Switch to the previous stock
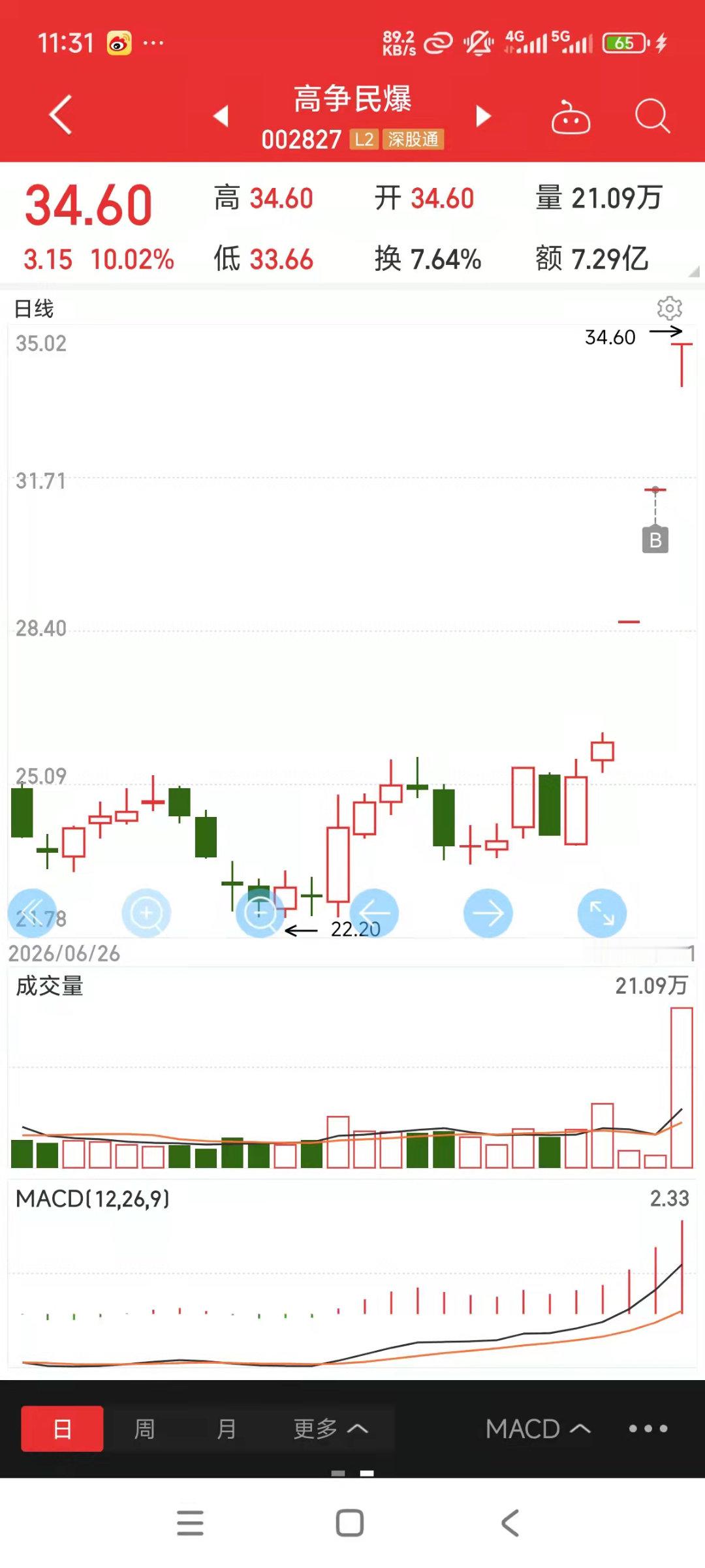The height and width of the screenshot is (1568, 705). [x=221, y=115]
